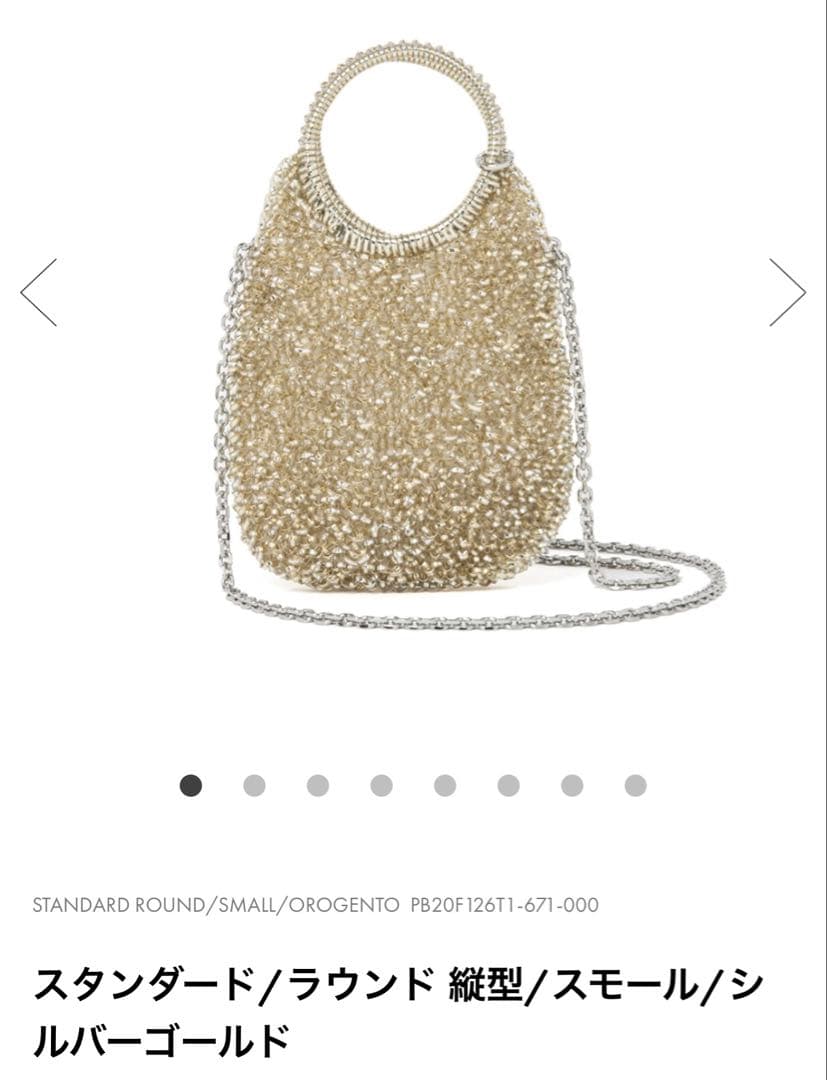Select the last carousel indicator dot
This screenshot has height=1080, width=827.
635,786
